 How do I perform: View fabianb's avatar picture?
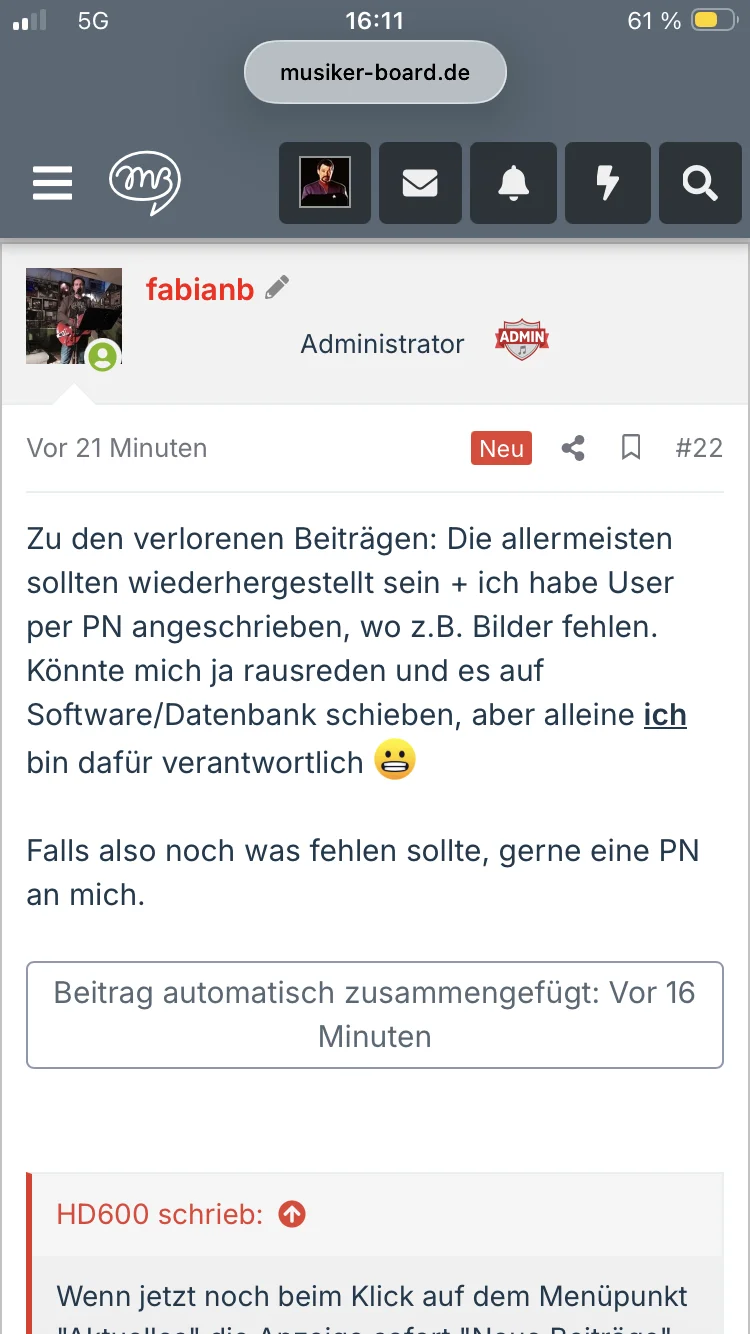point(74,316)
